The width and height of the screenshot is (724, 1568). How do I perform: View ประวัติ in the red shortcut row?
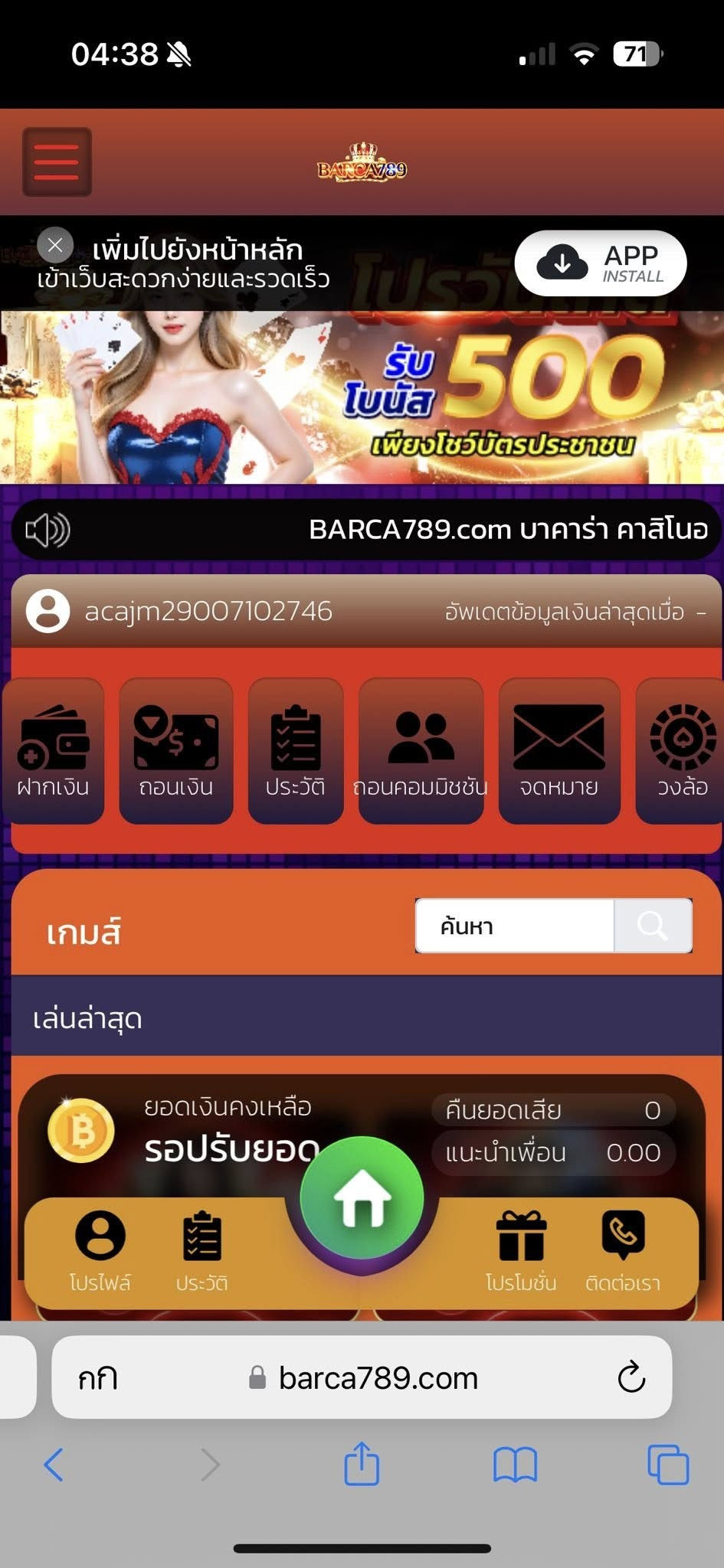pos(296,750)
